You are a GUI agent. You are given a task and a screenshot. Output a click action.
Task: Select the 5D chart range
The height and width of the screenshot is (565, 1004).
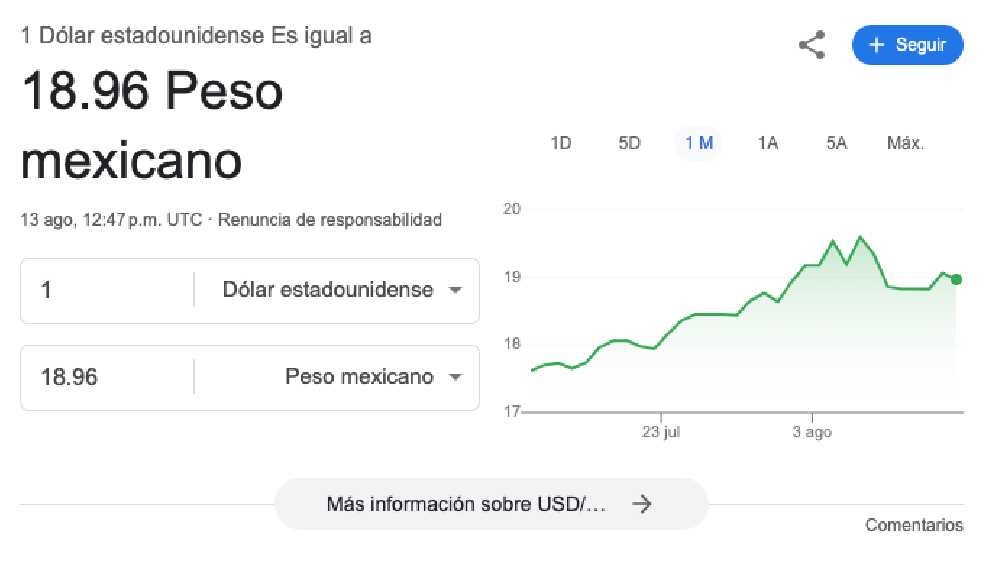pyautogui.click(x=629, y=143)
